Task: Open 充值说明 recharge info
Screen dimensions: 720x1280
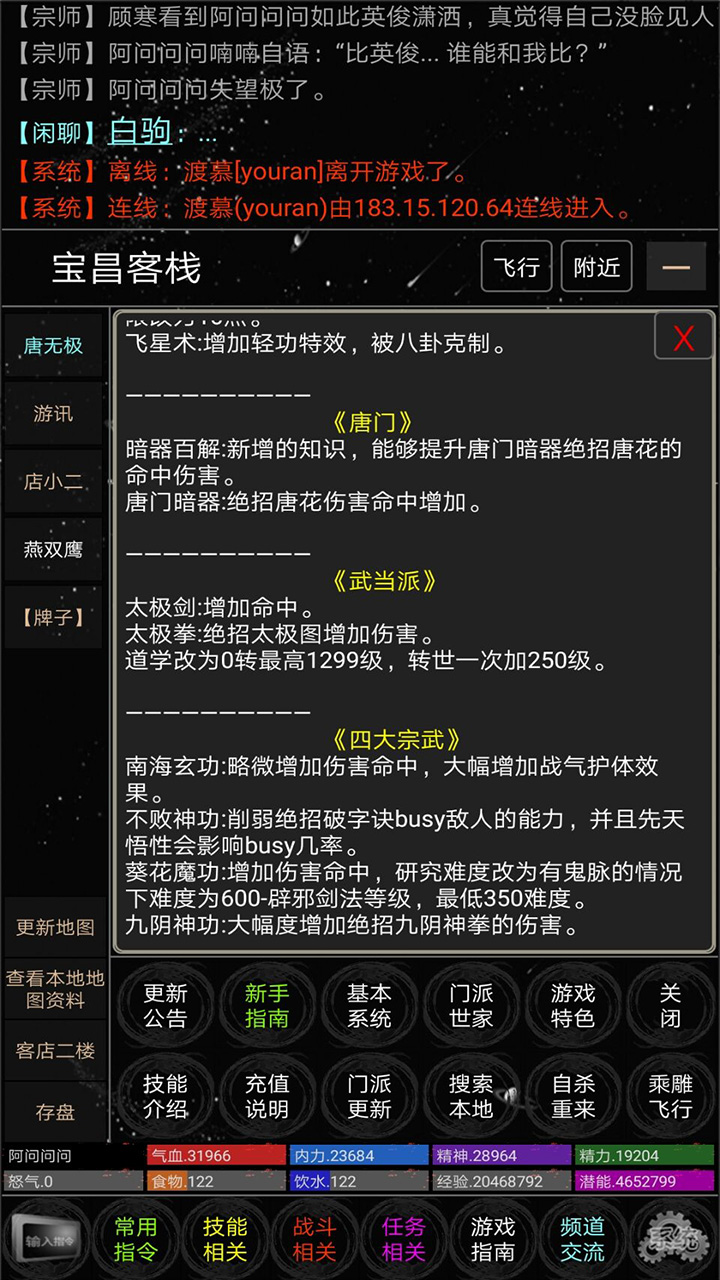Action: (x=267, y=1096)
